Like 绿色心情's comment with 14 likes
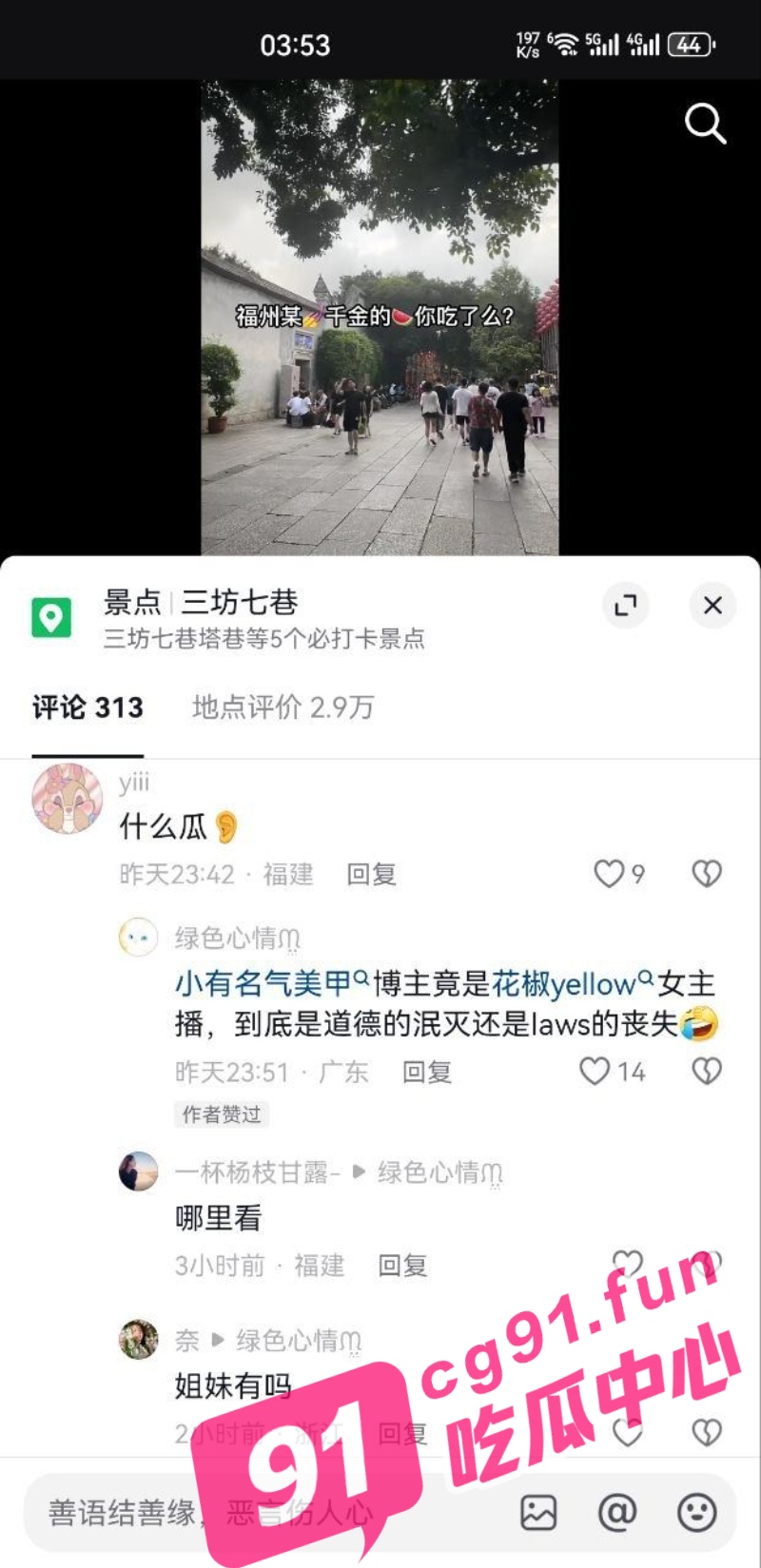The width and height of the screenshot is (761, 1568). coord(613,1072)
